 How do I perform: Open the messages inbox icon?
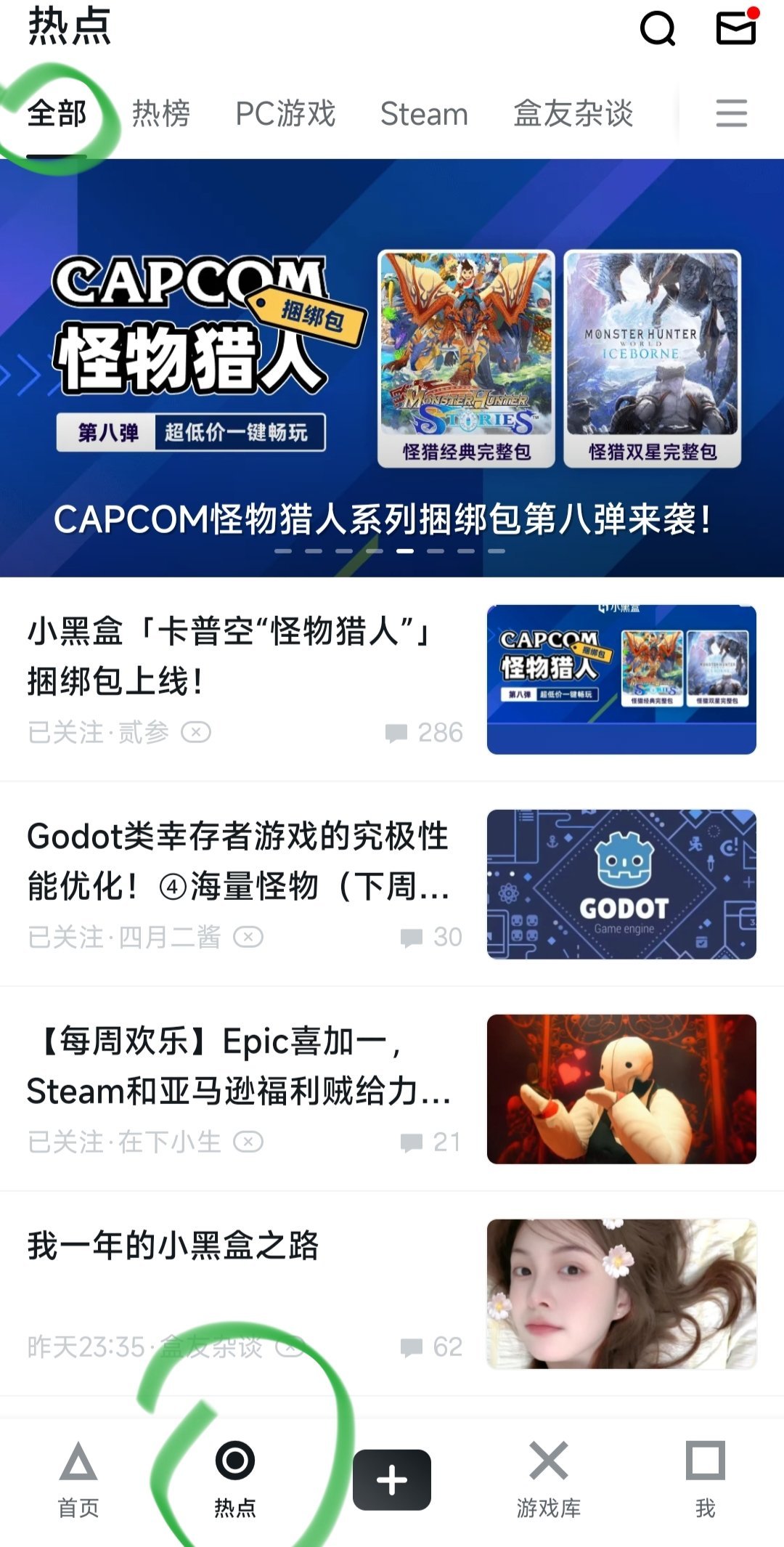tap(736, 28)
